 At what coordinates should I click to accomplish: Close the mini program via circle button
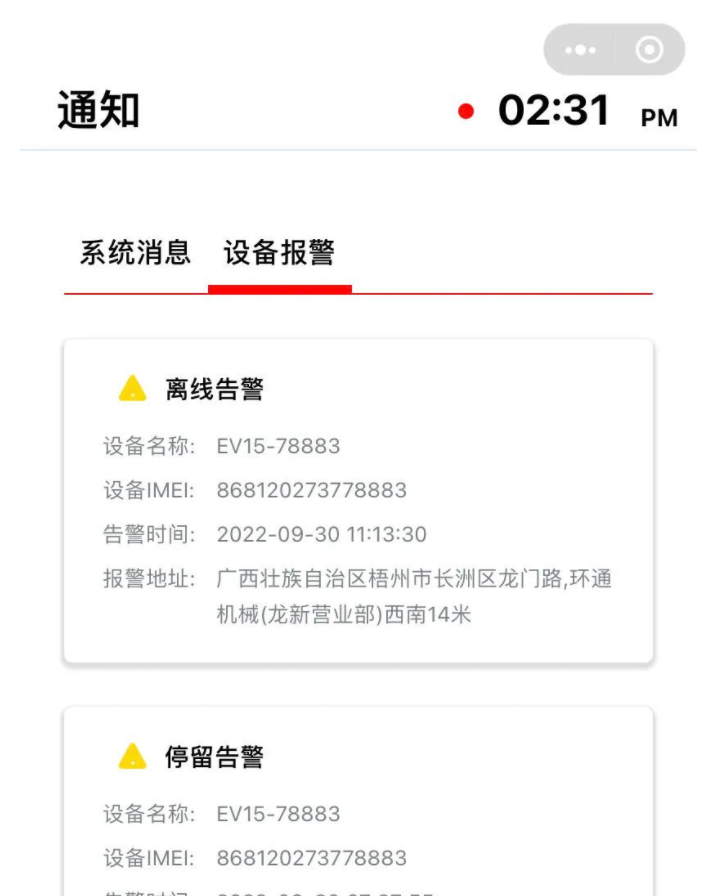click(x=650, y=50)
